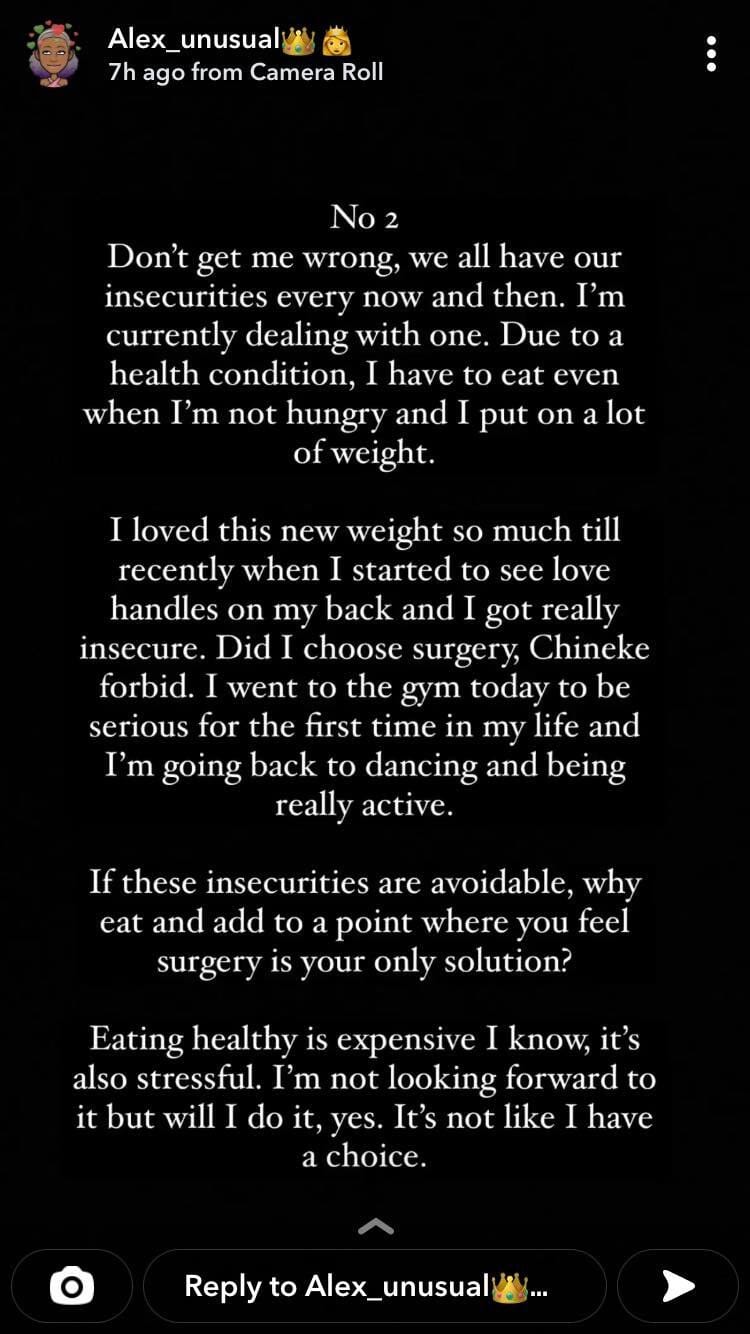Screen dimensions: 750x1334
Task: Tap the Reply to Alex_unusual text field
Action: coord(374,1286)
